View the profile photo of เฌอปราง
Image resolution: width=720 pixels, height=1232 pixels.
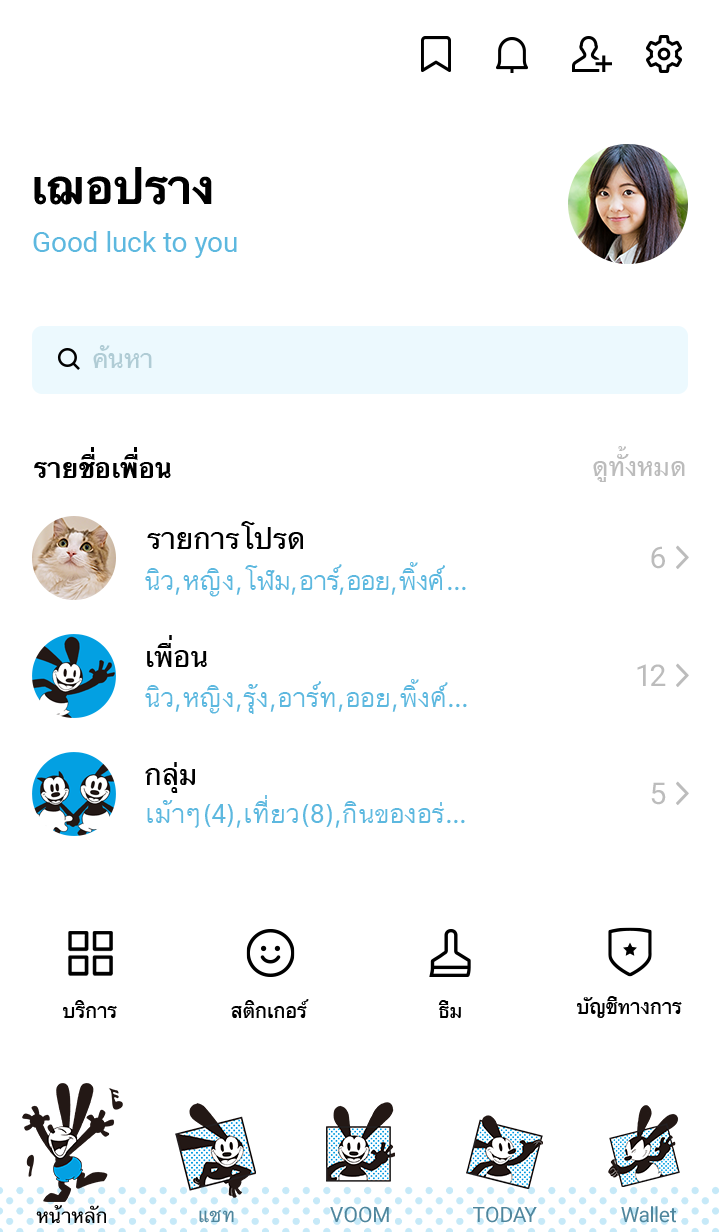tap(628, 204)
